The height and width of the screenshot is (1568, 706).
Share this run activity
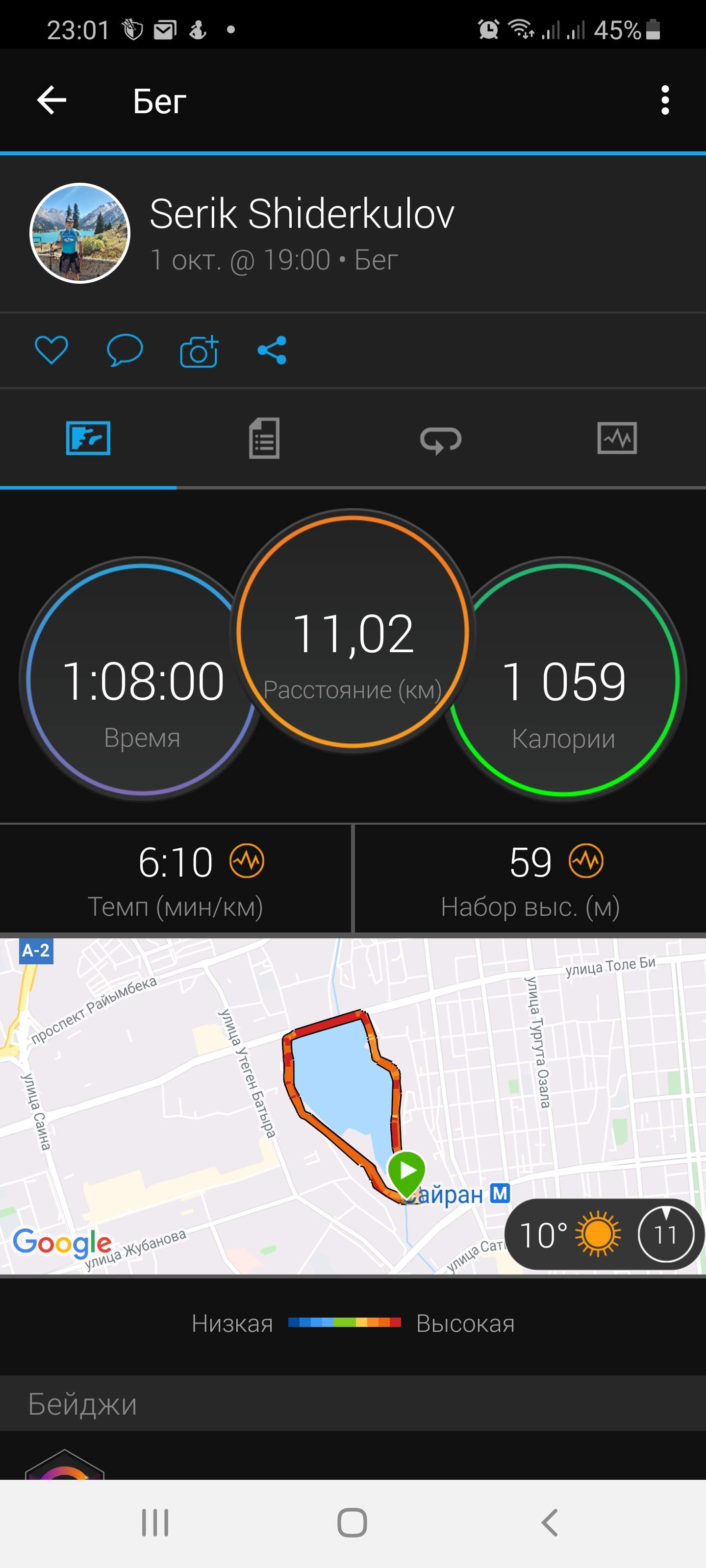click(x=272, y=350)
